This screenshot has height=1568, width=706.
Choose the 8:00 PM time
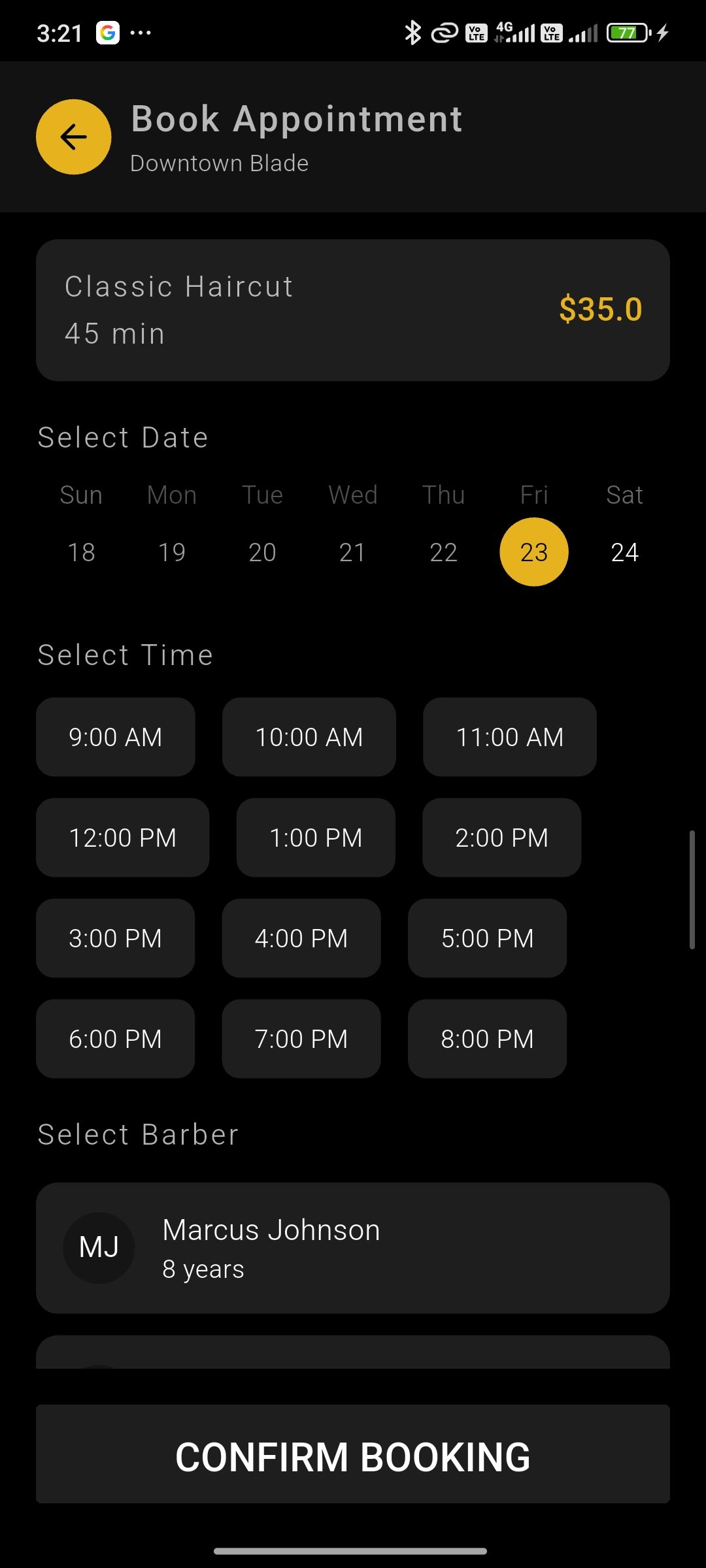point(487,1039)
